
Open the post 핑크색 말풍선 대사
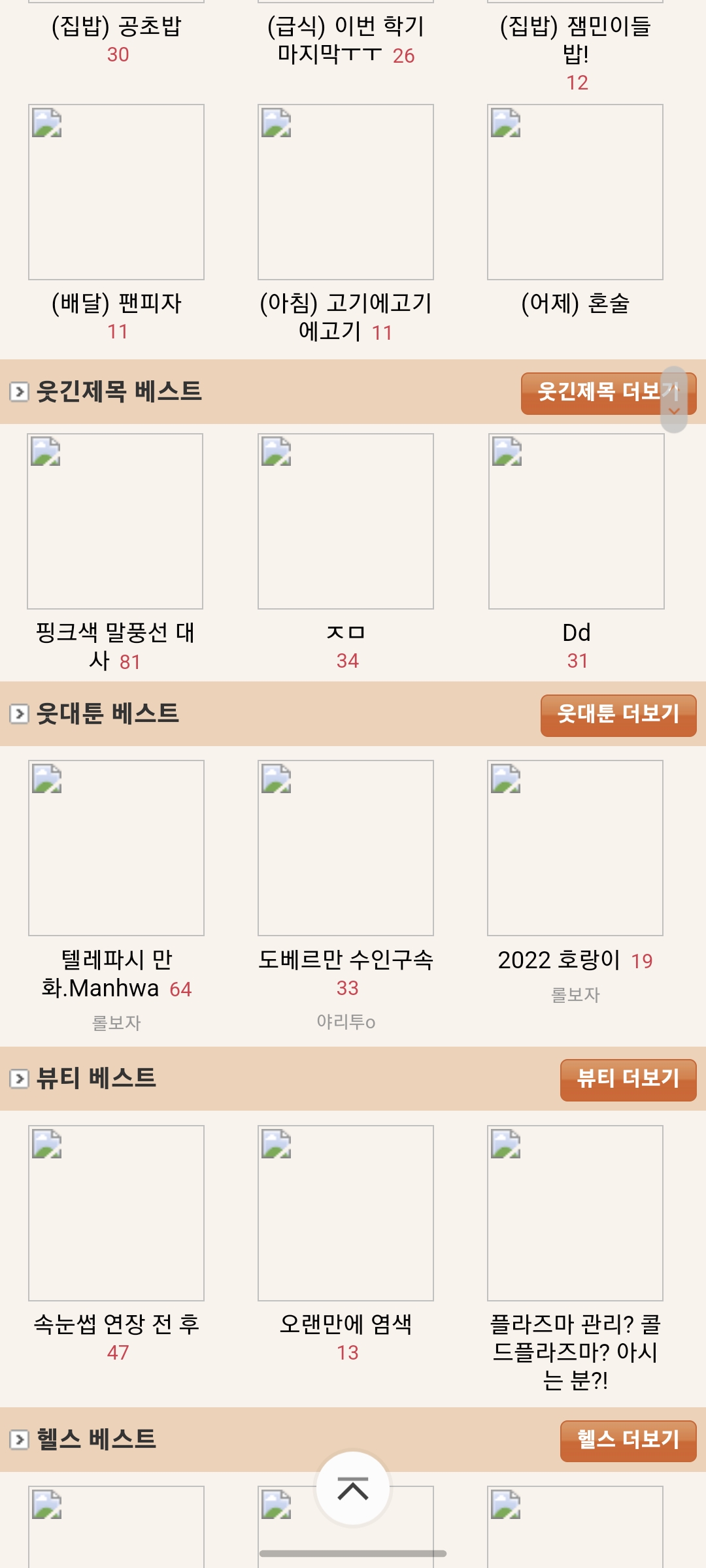click(x=115, y=646)
